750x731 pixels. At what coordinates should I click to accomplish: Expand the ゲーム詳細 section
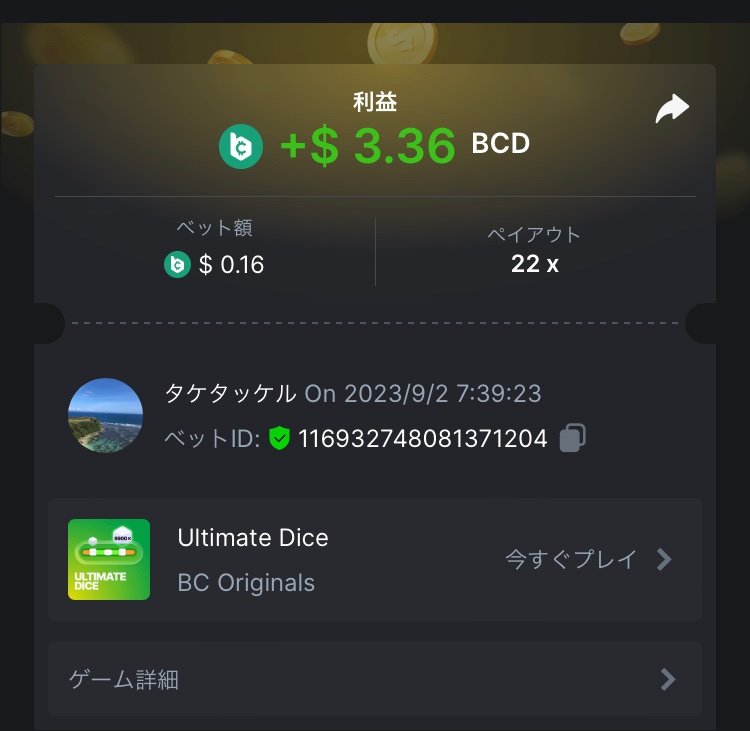374,680
